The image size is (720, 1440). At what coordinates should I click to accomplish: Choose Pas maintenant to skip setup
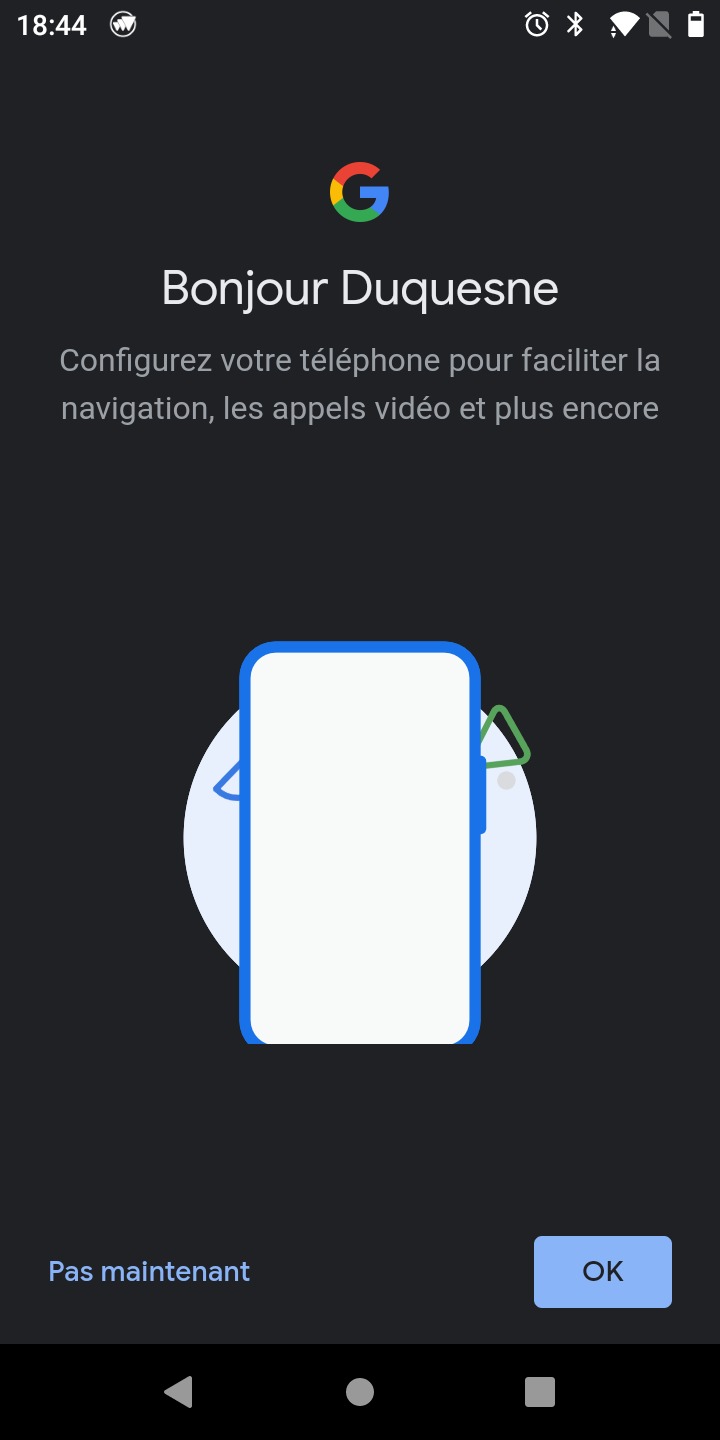[149, 1271]
